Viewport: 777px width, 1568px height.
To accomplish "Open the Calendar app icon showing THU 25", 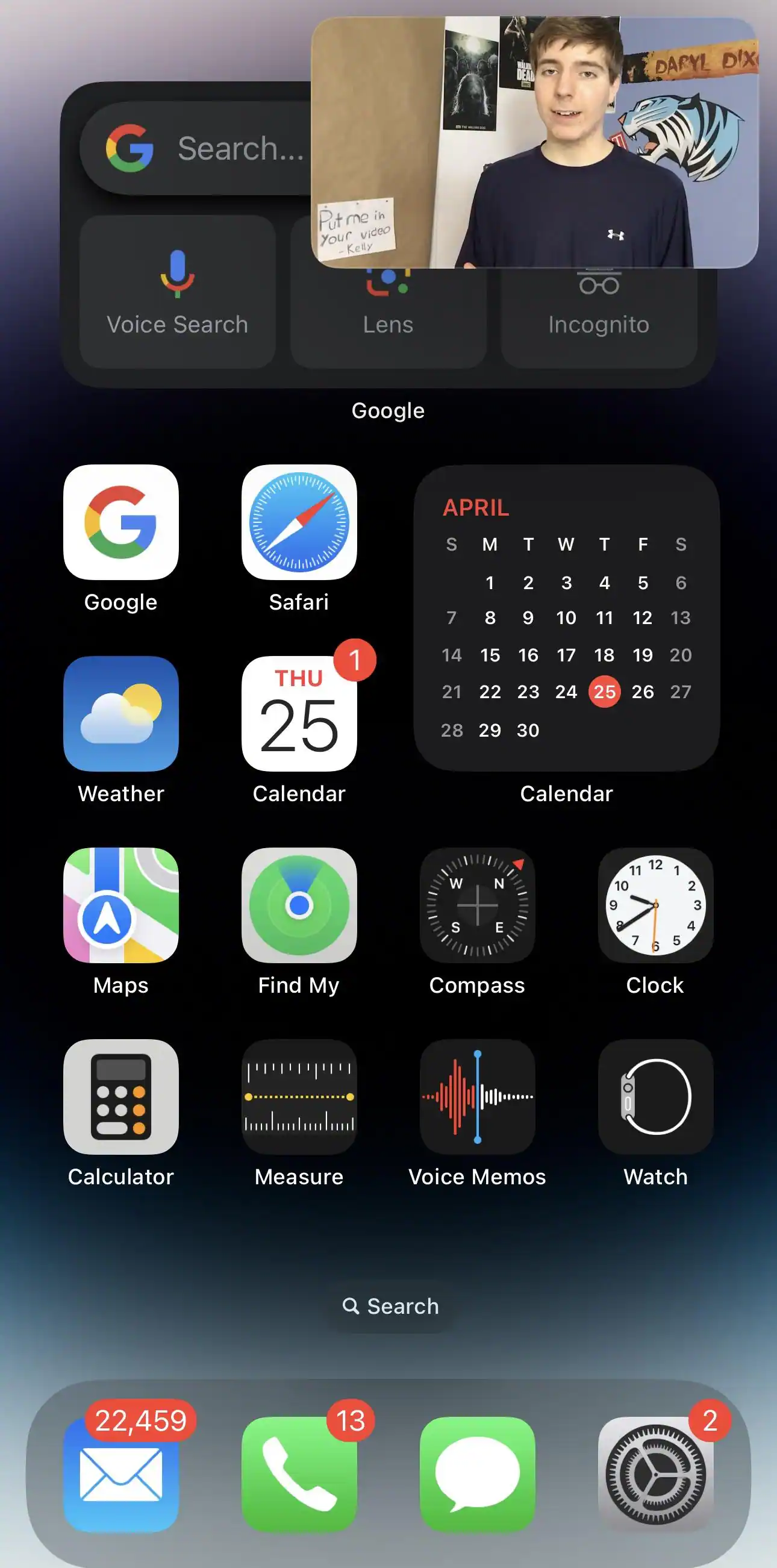I will coord(299,713).
